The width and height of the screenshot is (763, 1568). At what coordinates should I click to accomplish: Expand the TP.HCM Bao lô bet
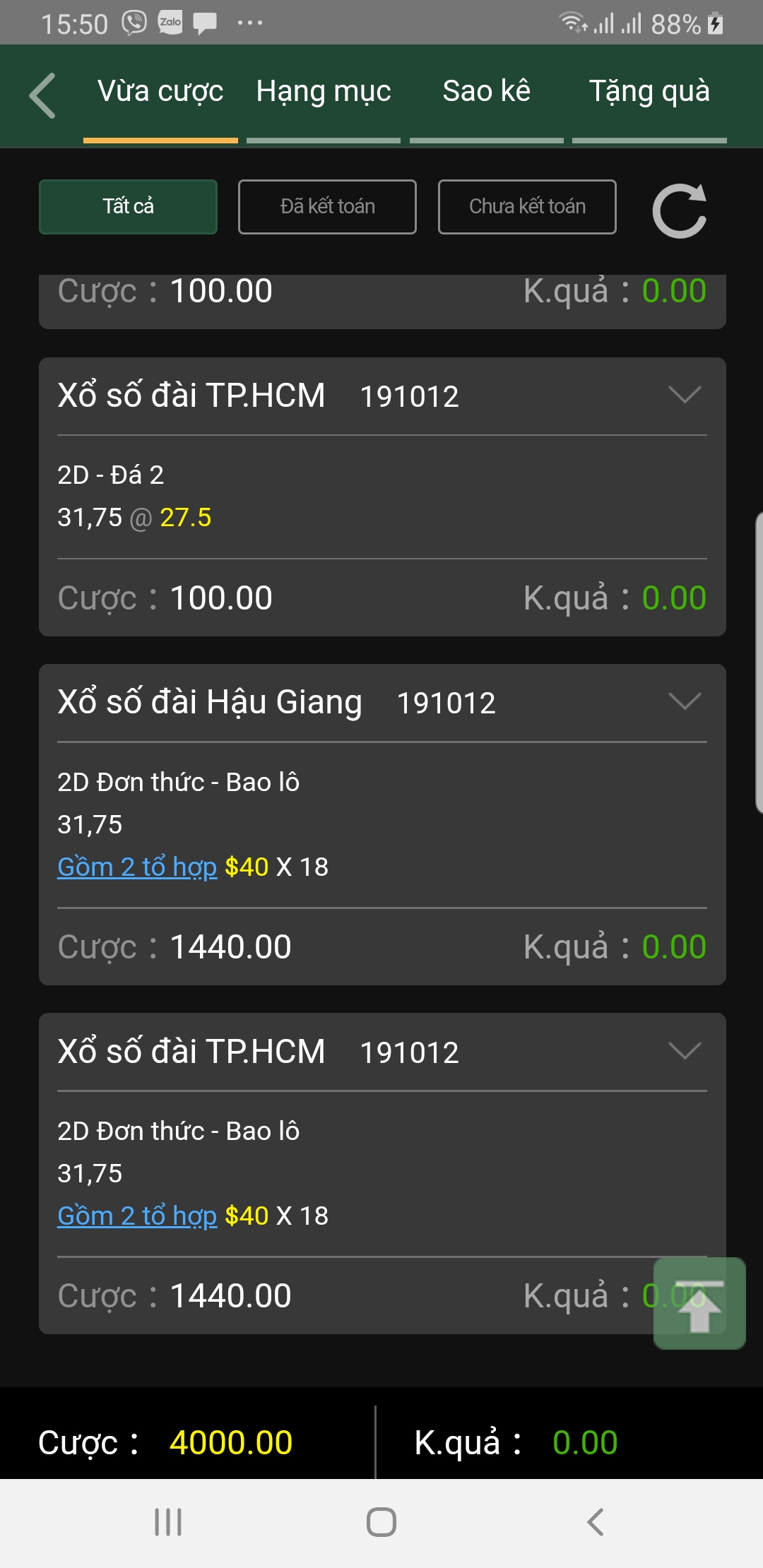[x=685, y=1050]
